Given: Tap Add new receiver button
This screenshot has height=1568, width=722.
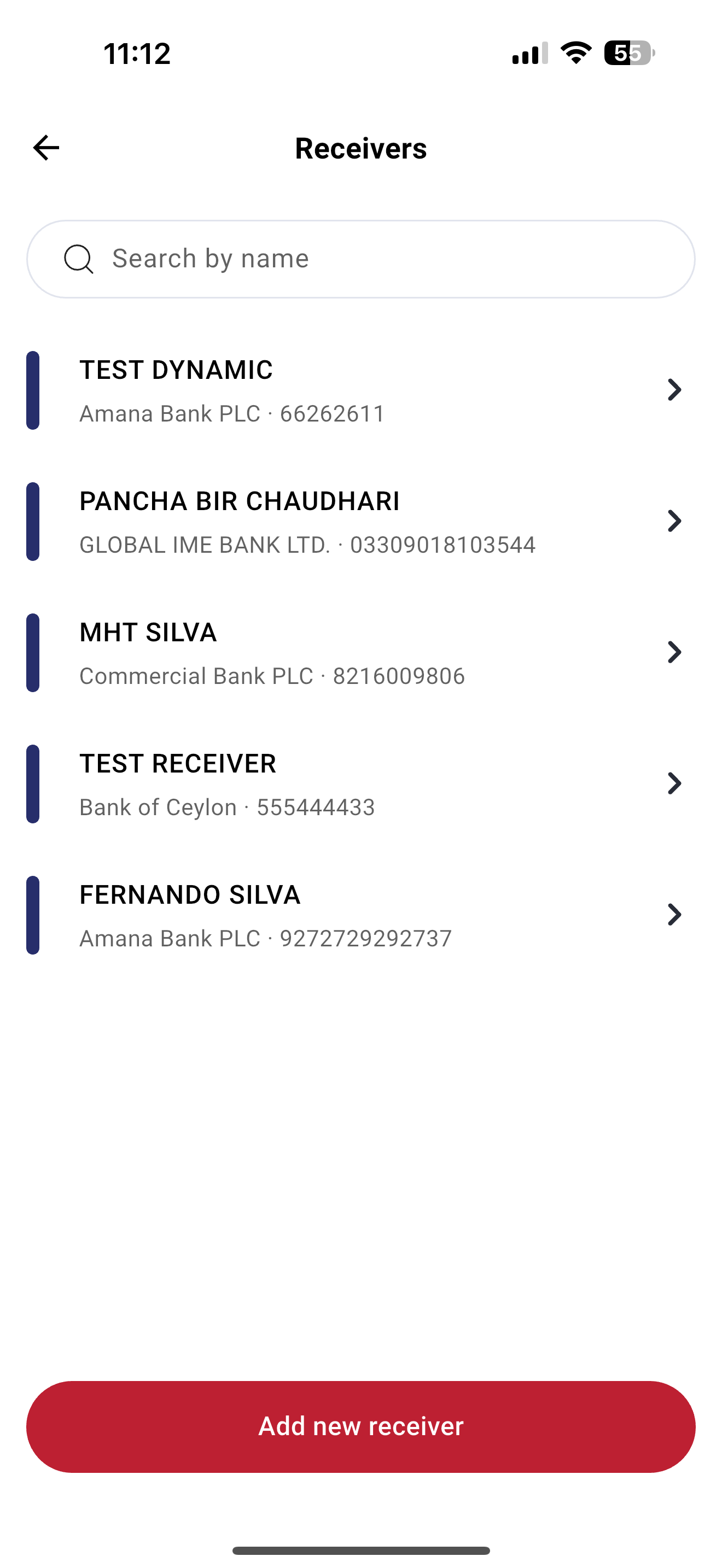Looking at the screenshot, I should (x=361, y=1427).
